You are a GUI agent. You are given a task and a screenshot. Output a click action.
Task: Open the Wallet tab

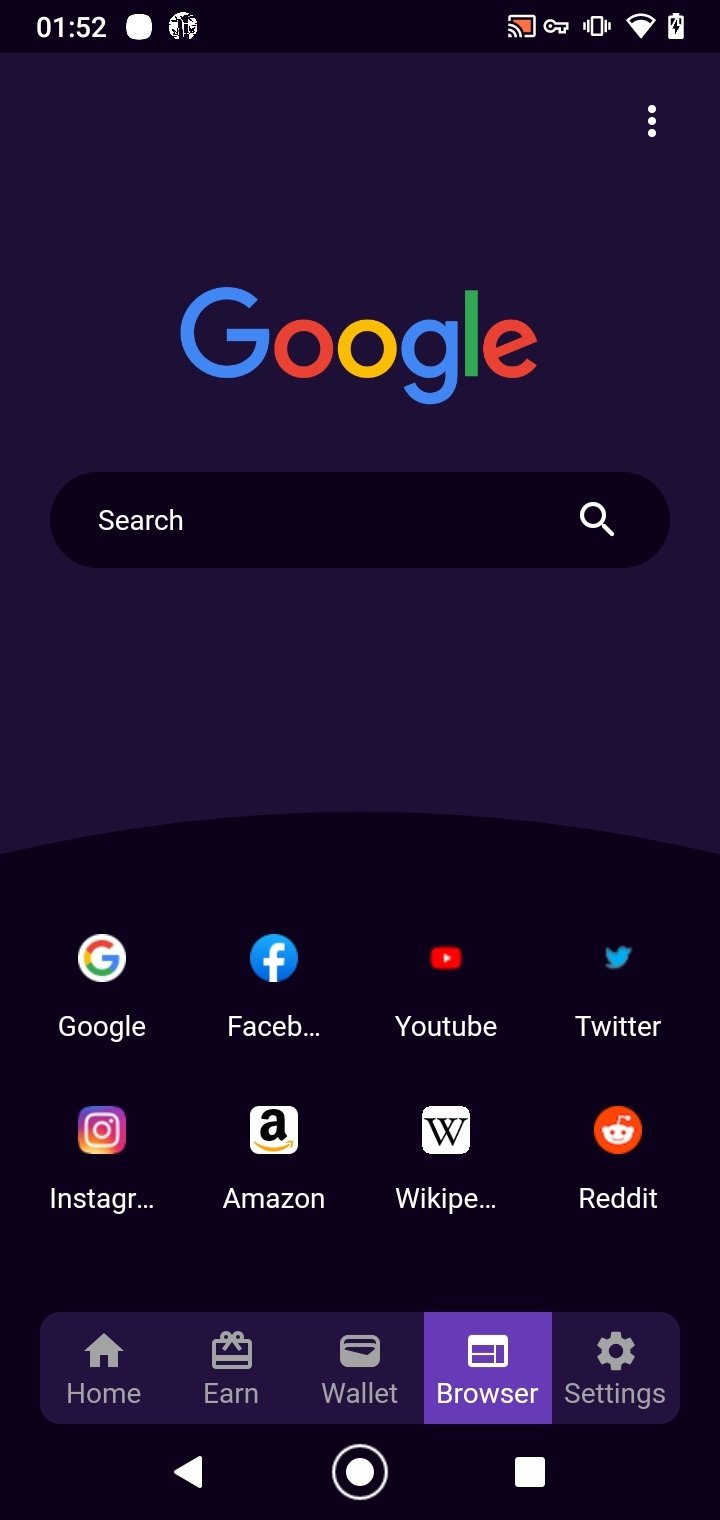coord(360,1368)
